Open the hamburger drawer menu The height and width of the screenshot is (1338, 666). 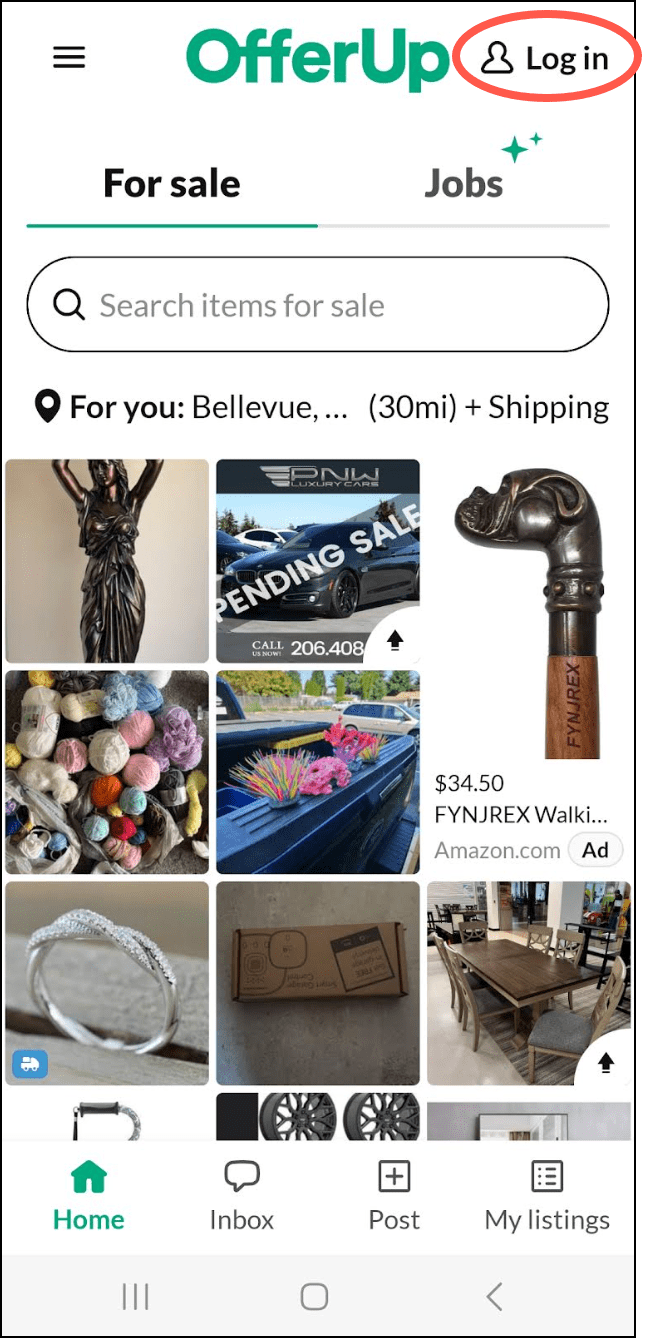click(69, 58)
